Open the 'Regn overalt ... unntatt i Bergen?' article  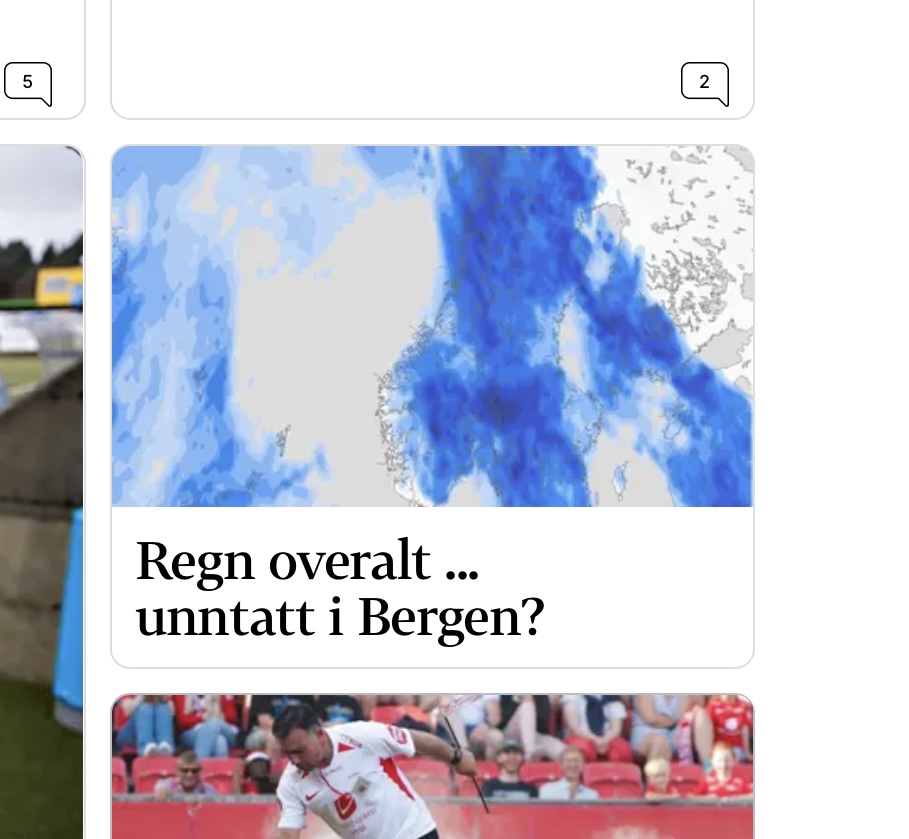click(340, 588)
